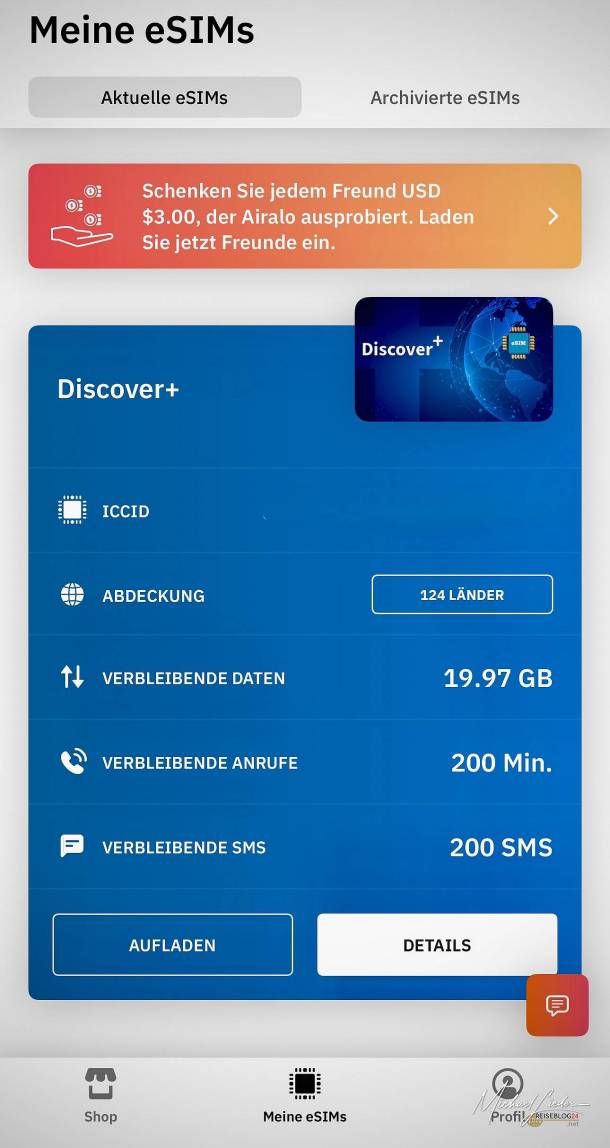This screenshot has height=1148, width=610.
Task: Tap Aufladen to top up the eSIM
Action: [172, 944]
